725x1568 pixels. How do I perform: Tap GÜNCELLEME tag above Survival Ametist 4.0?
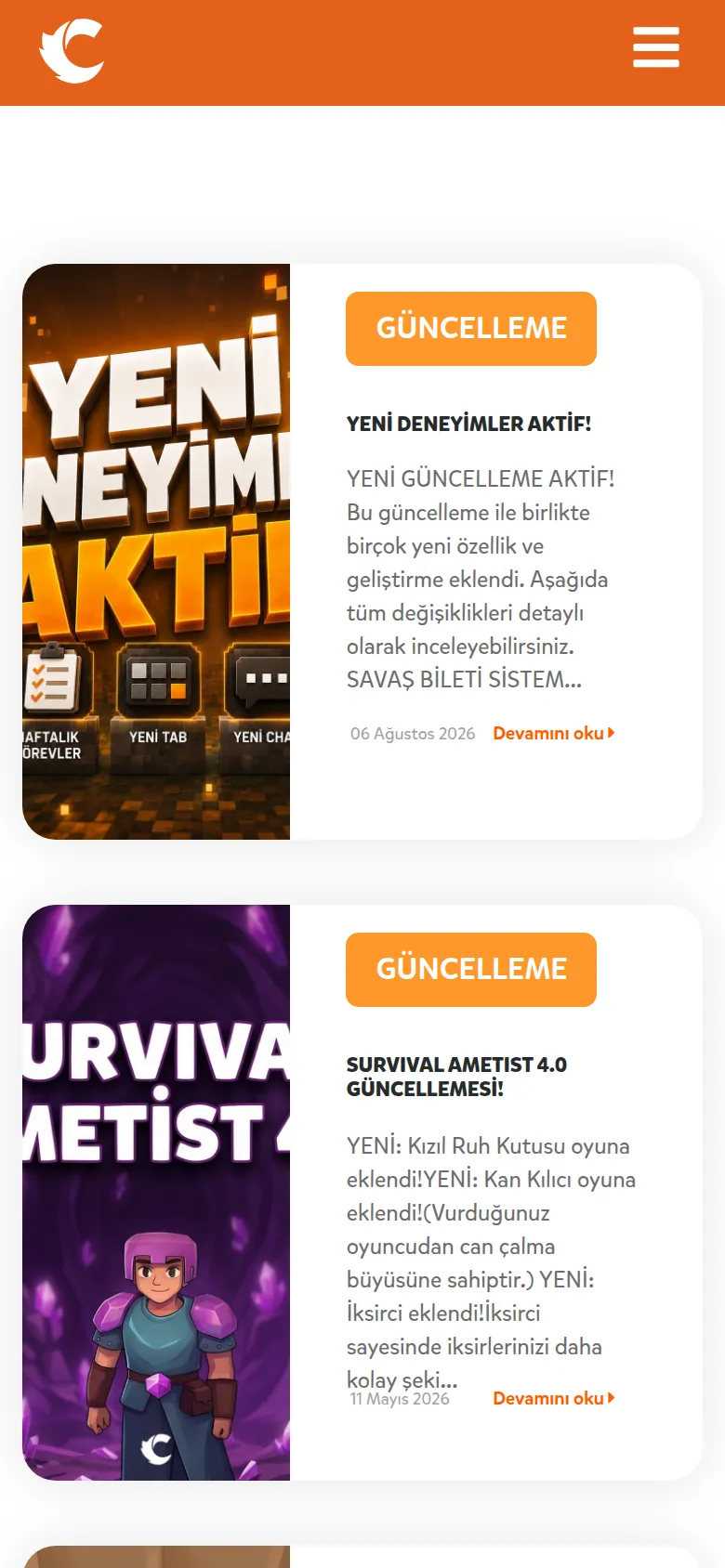coord(471,970)
